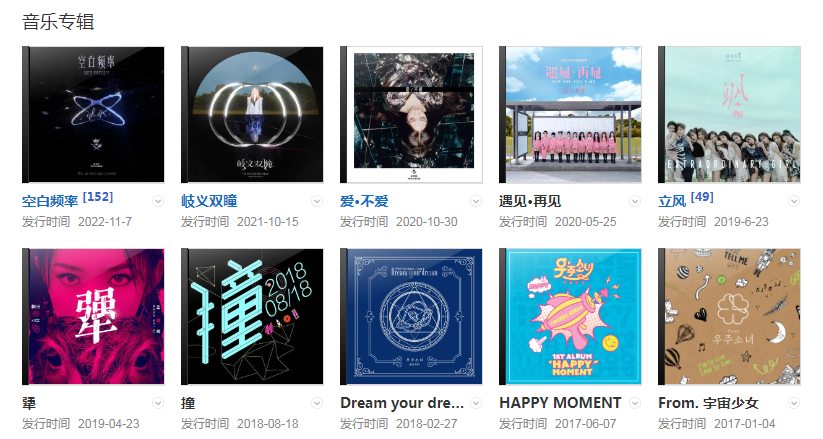Viewport: 823px width, 439px height.
Task: Expand details arrow beside 撞
Action: point(317,403)
